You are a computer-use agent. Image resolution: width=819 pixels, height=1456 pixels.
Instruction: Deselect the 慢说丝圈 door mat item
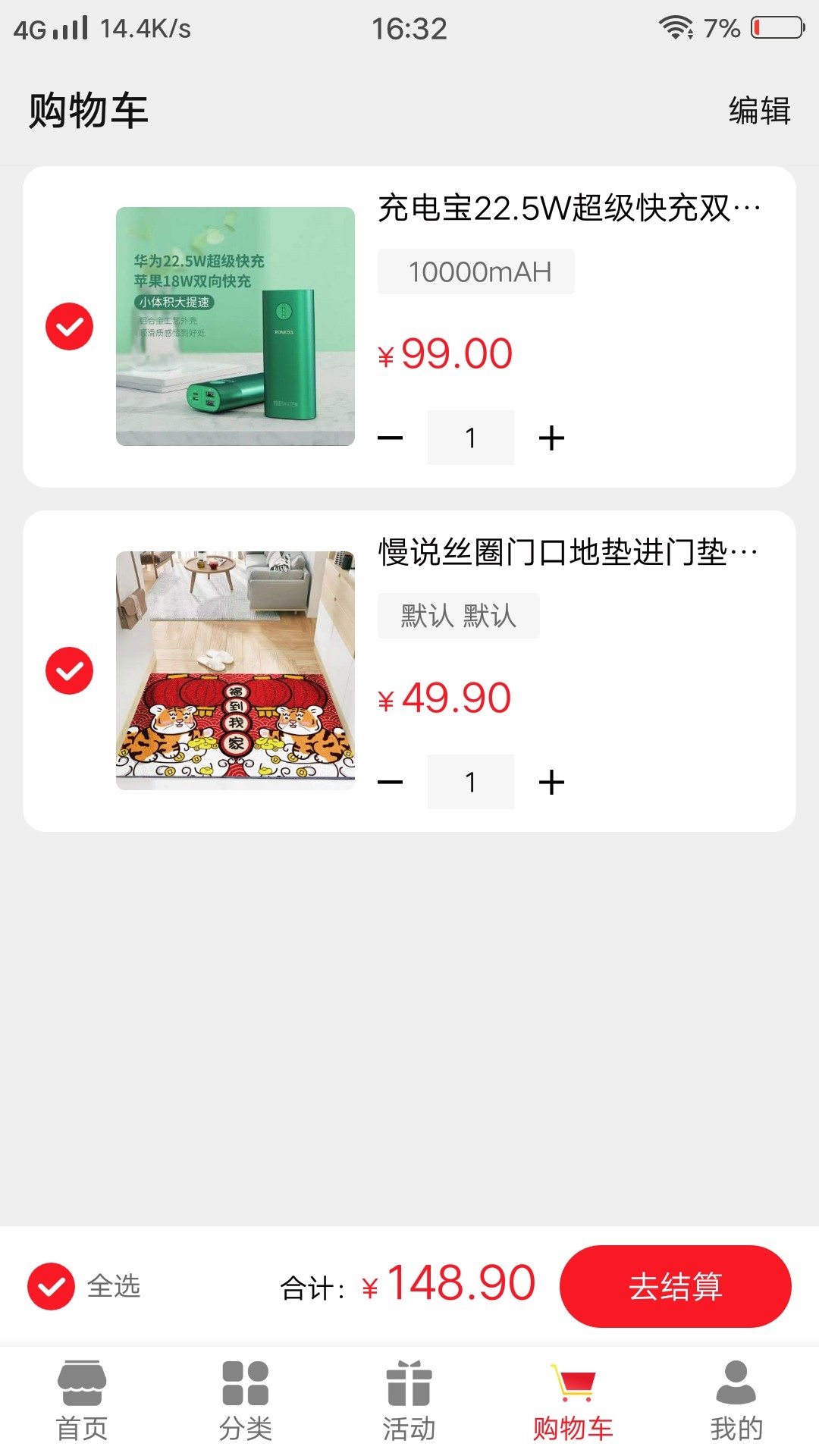tap(69, 671)
